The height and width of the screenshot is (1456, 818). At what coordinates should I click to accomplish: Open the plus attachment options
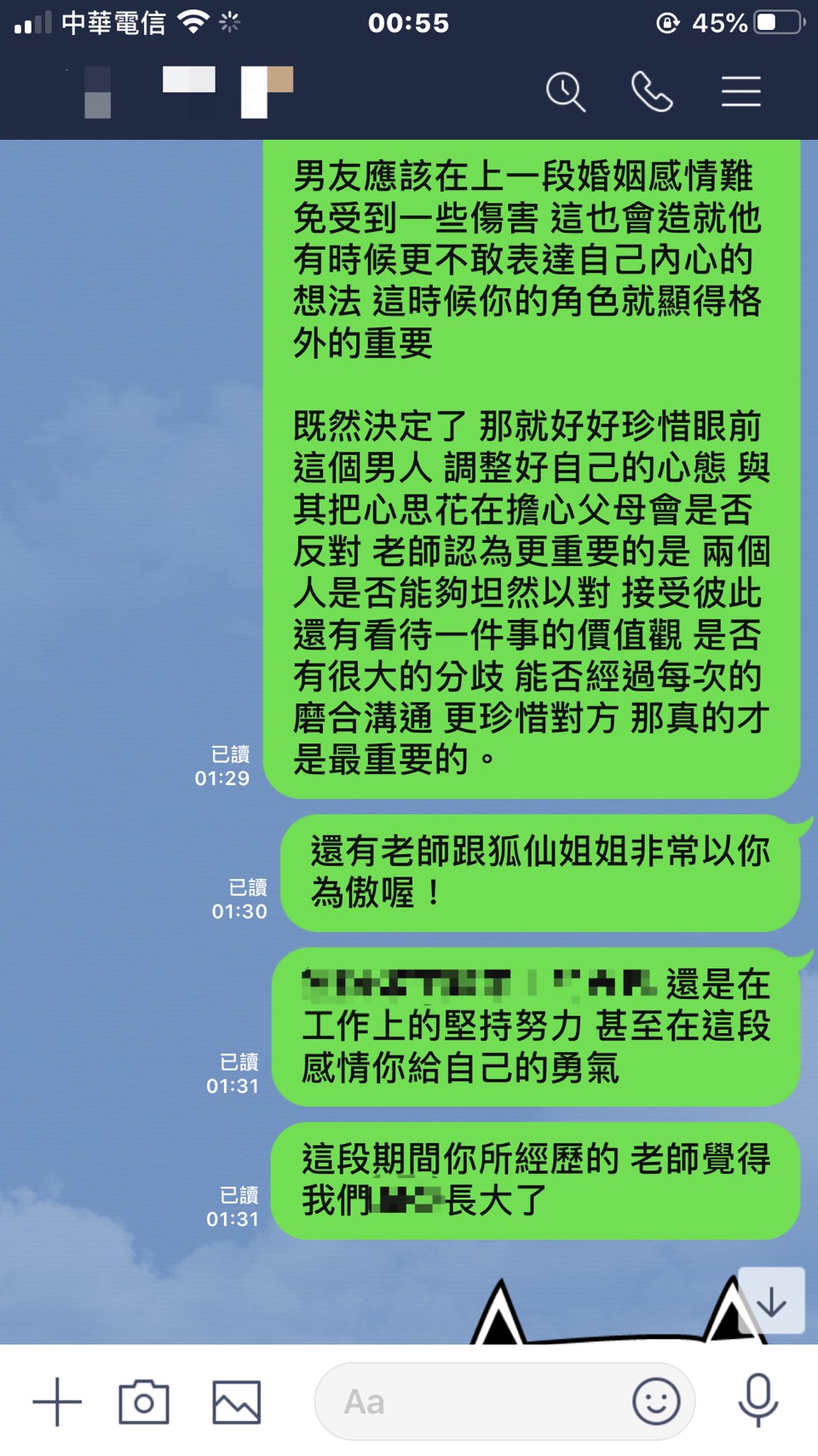click(x=57, y=1402)
